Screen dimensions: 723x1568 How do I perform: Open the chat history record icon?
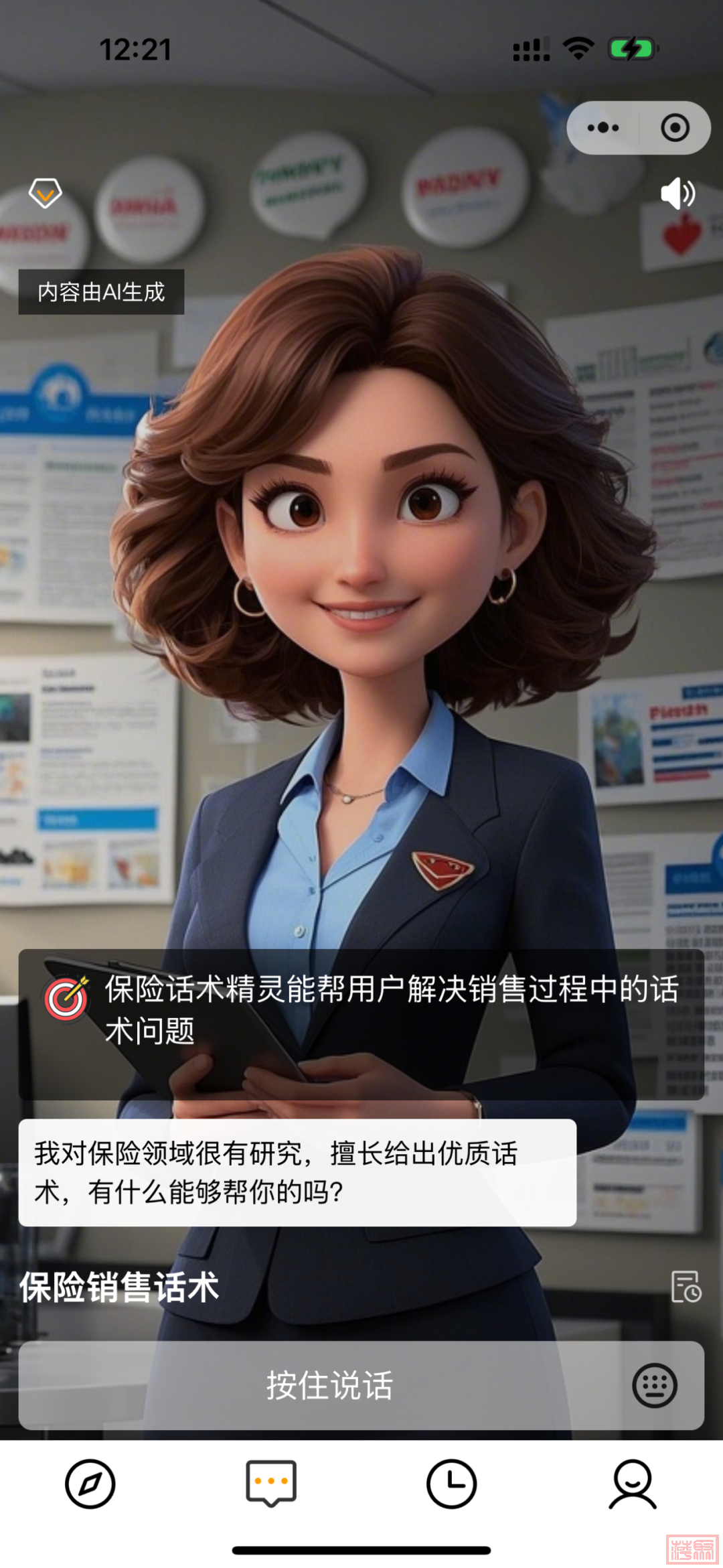point(686,1287)
